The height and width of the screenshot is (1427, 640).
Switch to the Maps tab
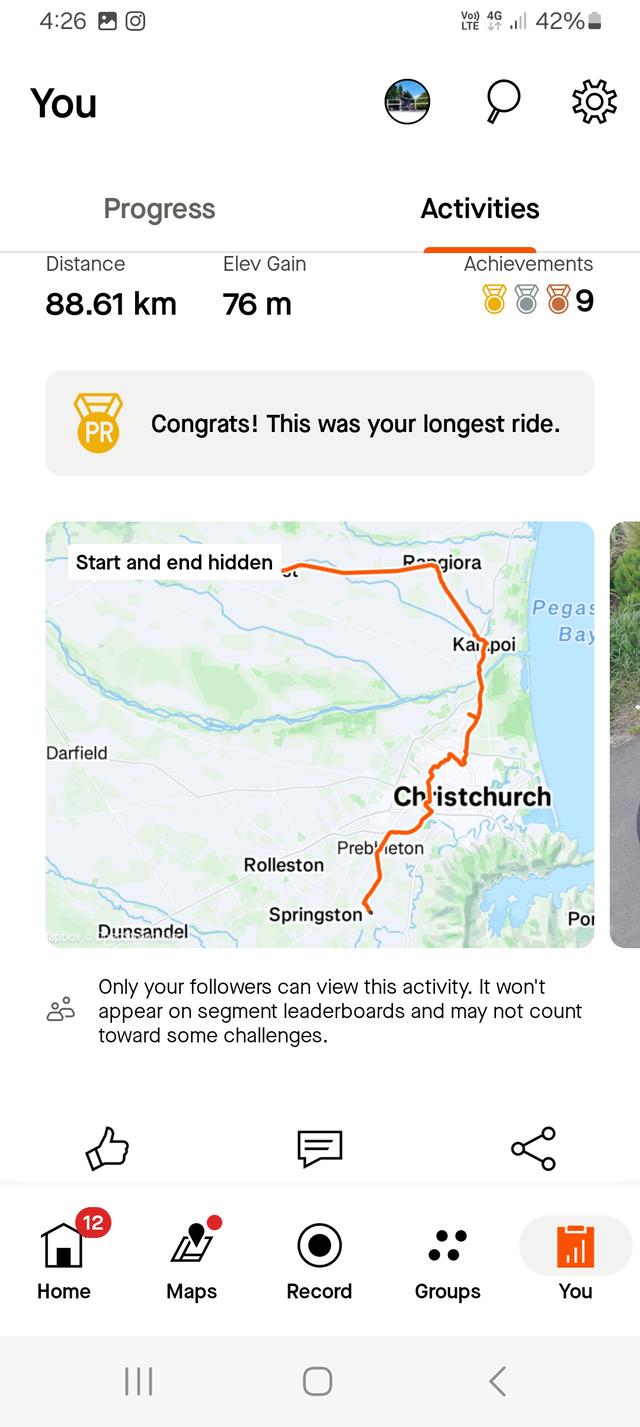(x=192, y=1260)
